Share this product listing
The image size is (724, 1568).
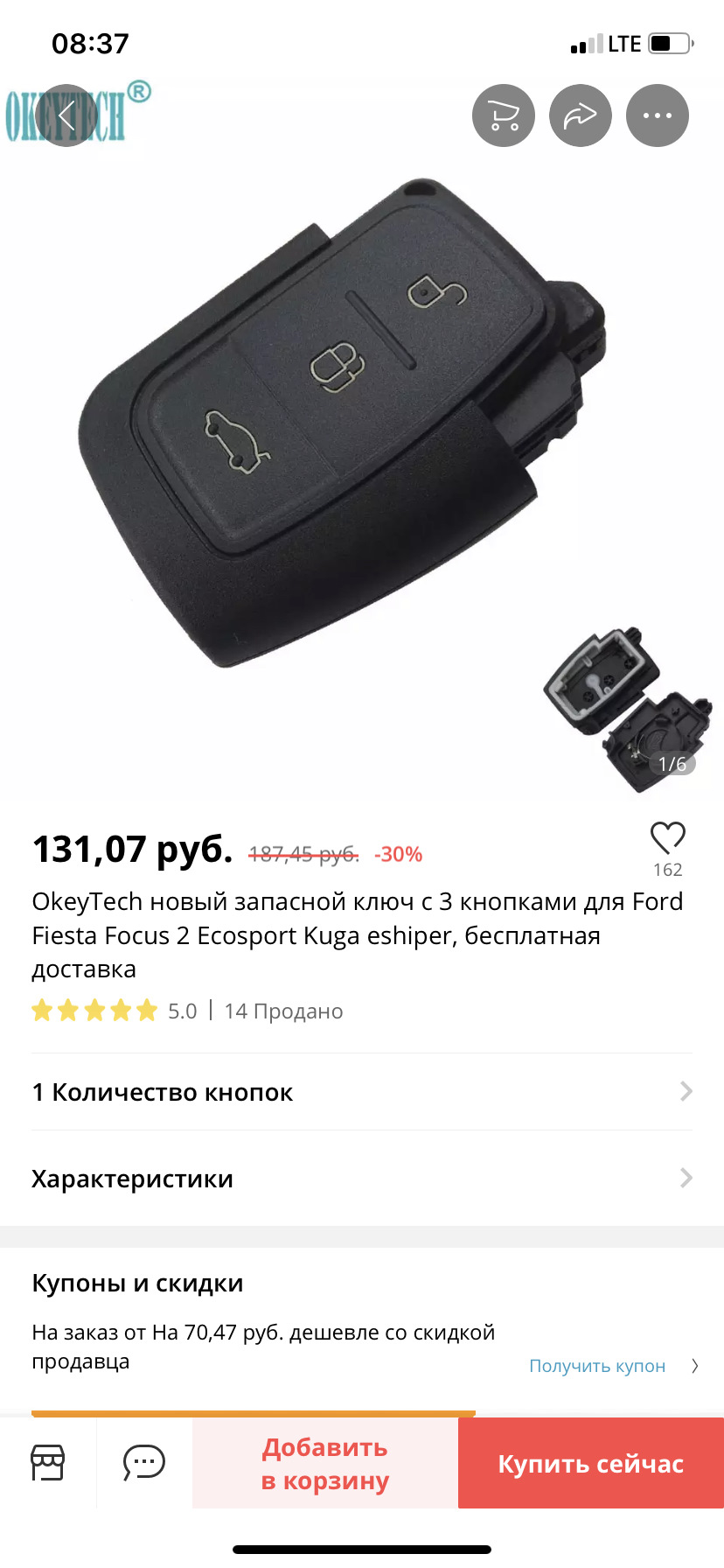580,115
